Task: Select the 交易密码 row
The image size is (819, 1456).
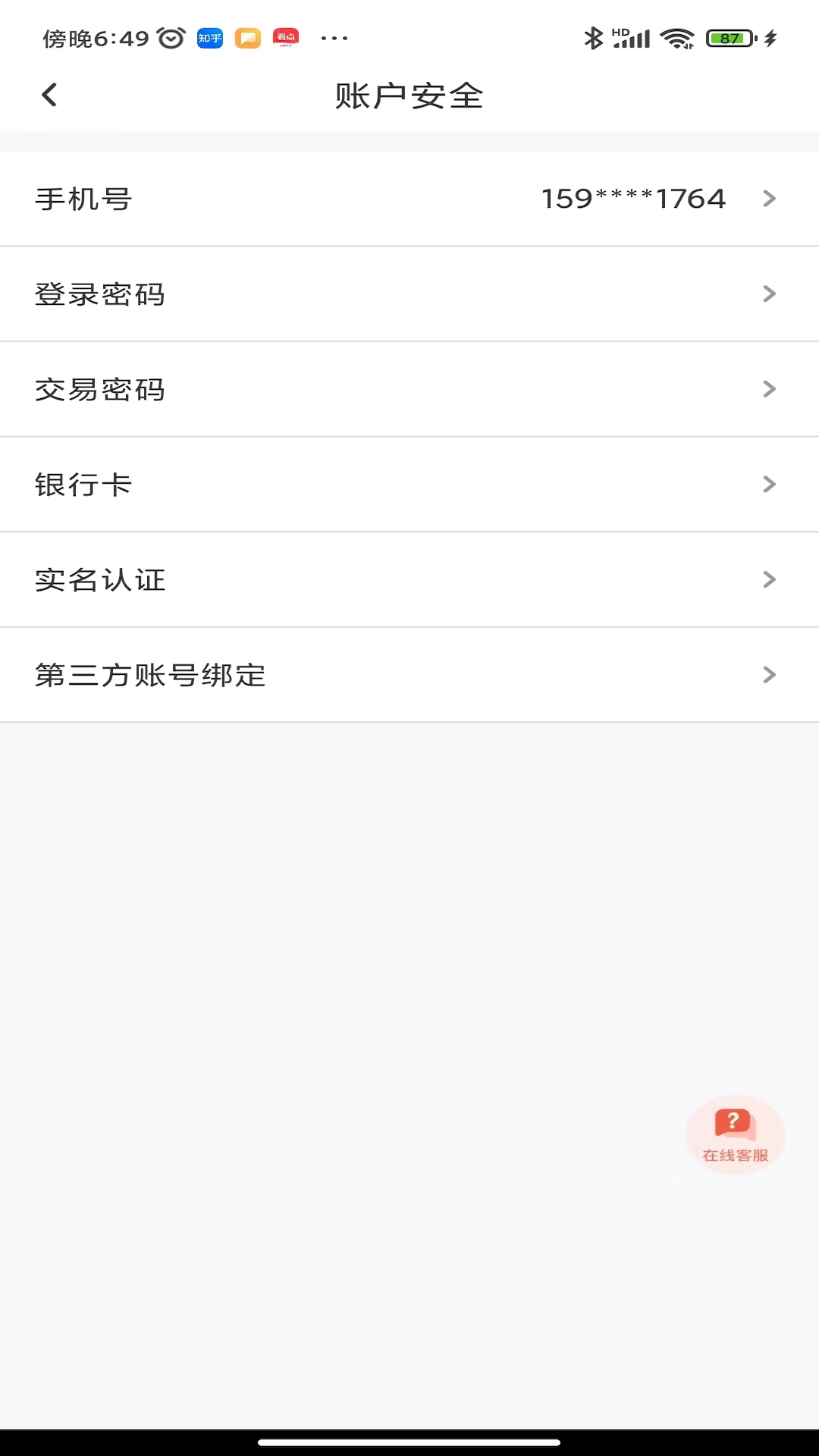Action: click(409, 389)
